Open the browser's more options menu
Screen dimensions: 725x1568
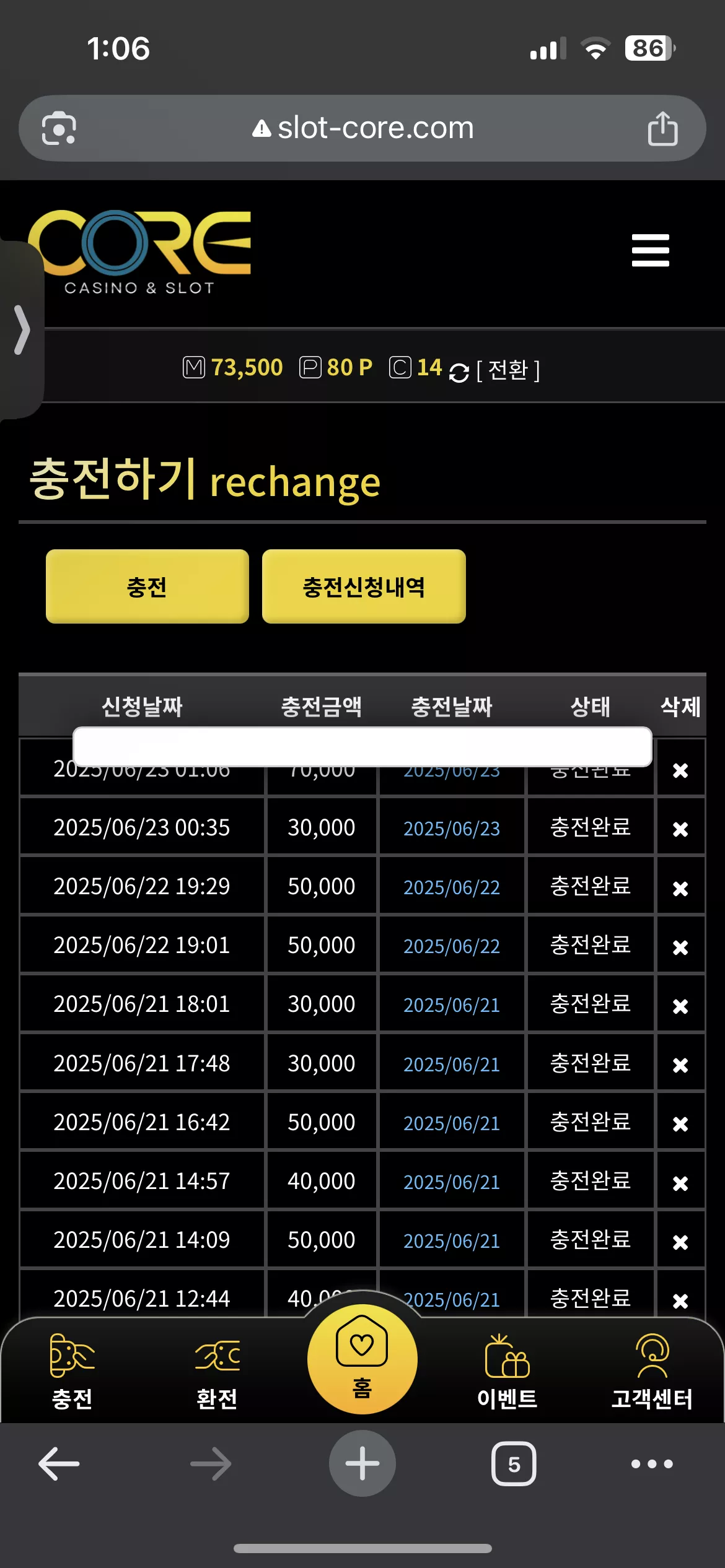click(x=652, y=1464)
